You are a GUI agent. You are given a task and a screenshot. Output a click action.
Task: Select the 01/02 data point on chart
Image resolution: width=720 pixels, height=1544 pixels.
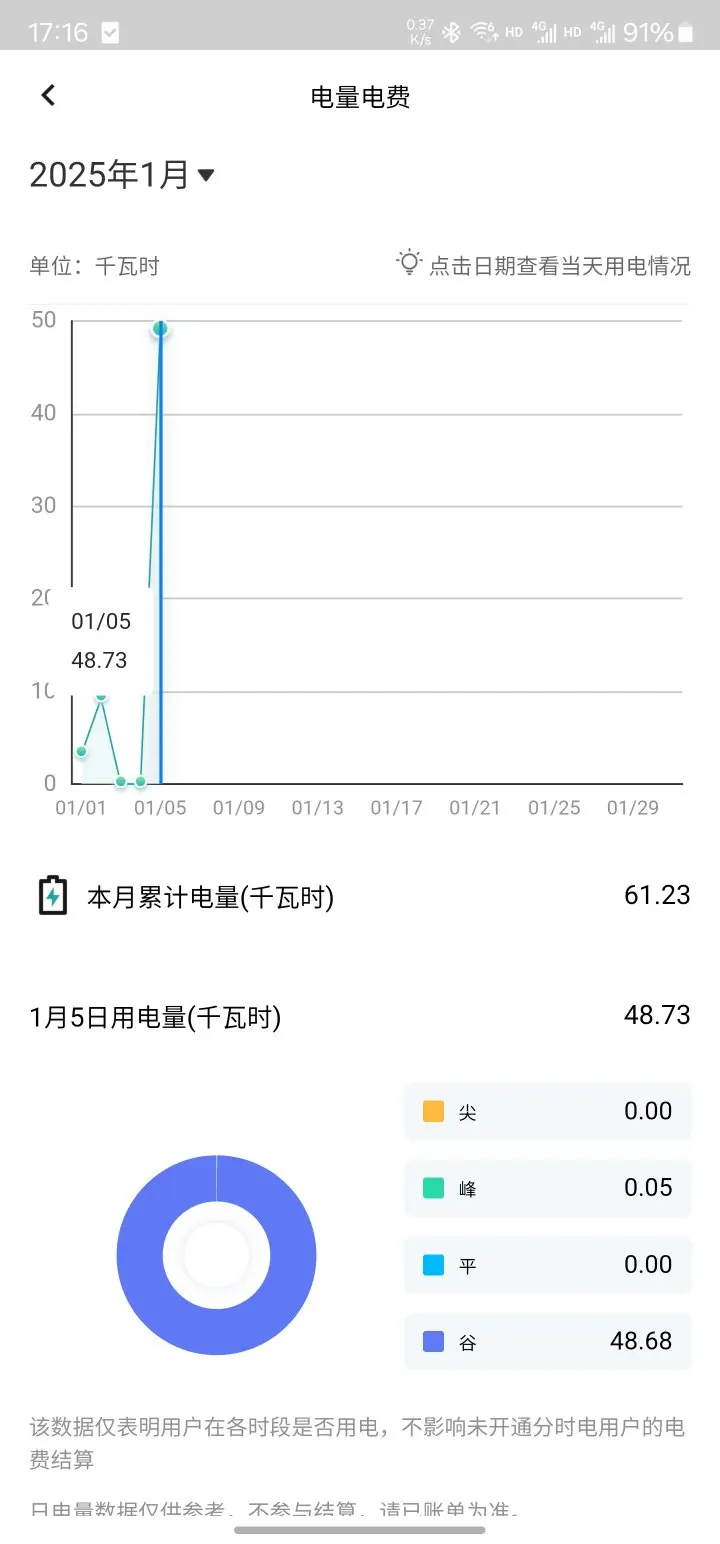[101, 695]
